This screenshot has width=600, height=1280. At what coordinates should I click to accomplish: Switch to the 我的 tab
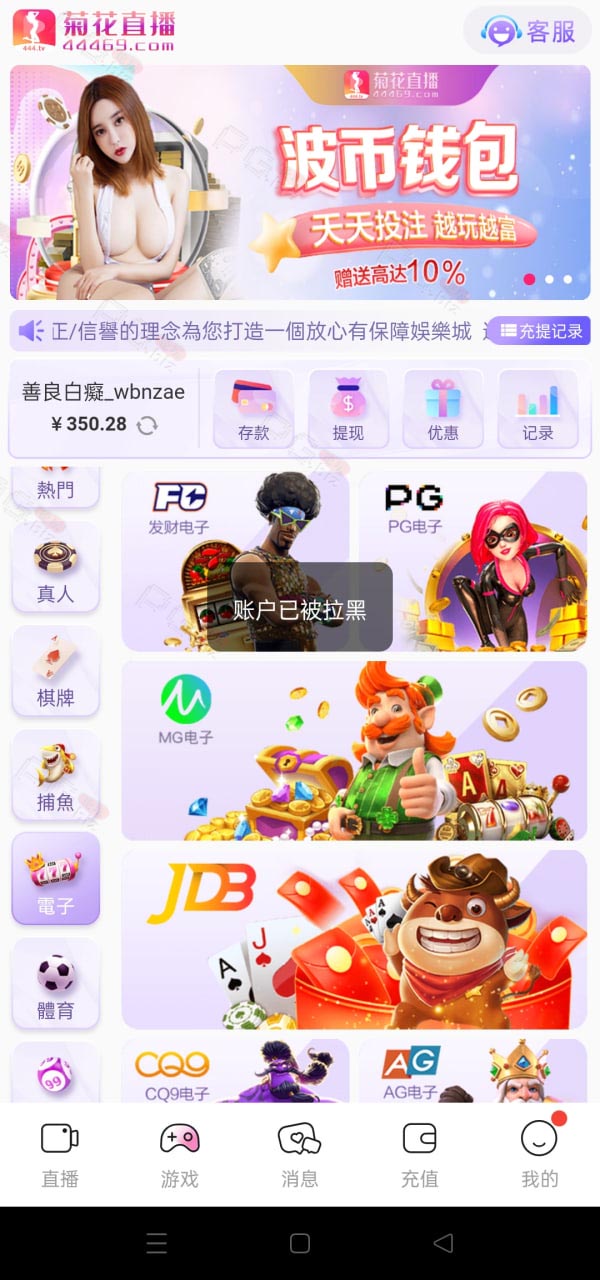(539, 1155)
